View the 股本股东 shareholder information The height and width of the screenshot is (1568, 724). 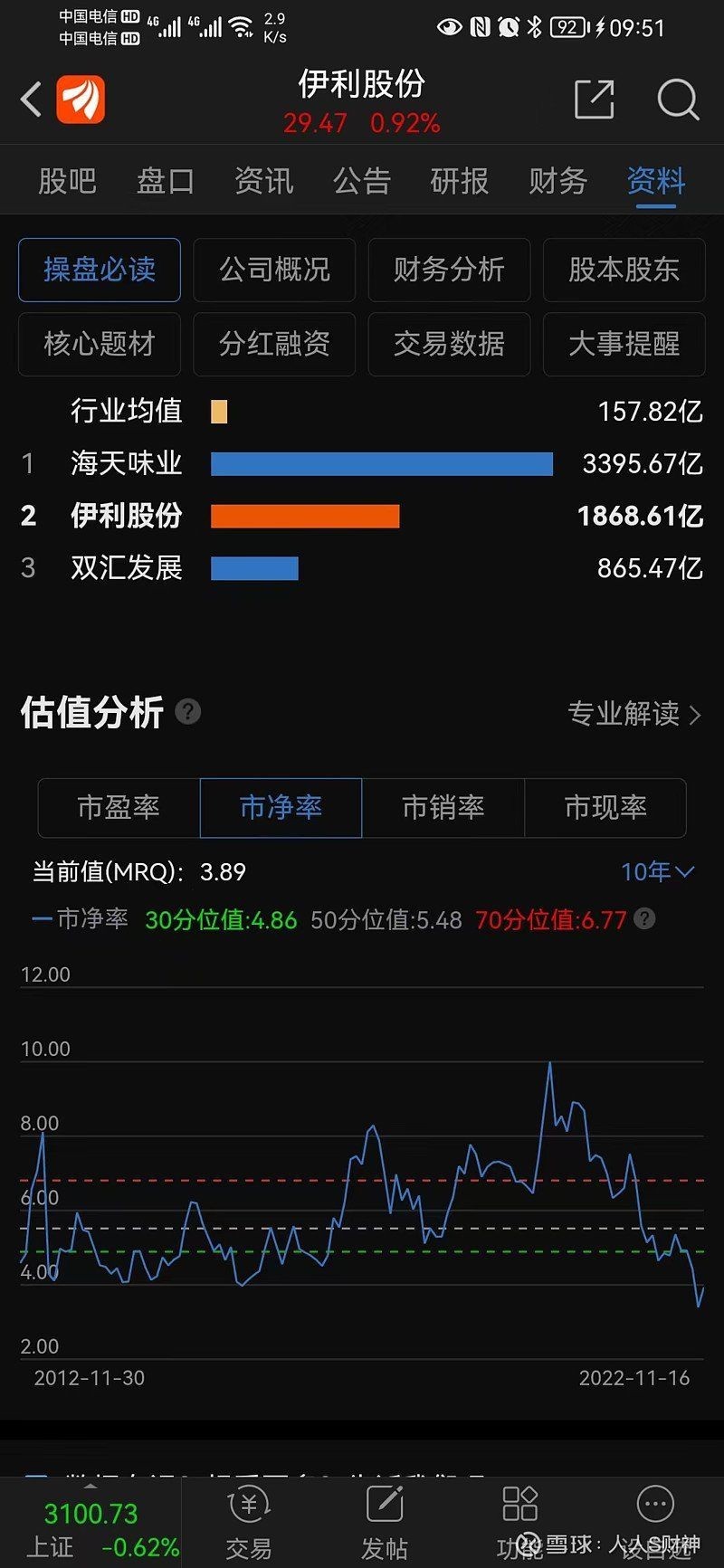[624, 270]
